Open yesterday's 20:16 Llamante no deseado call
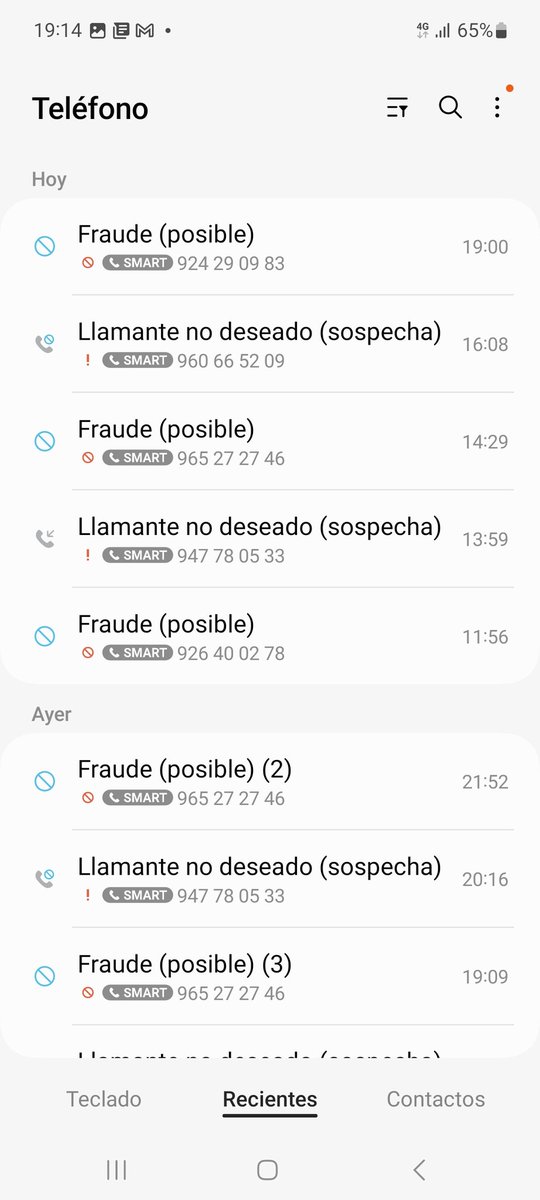The width and height of the screenshot is (540, 1200). pyautogui.click(x=270, y=879)
